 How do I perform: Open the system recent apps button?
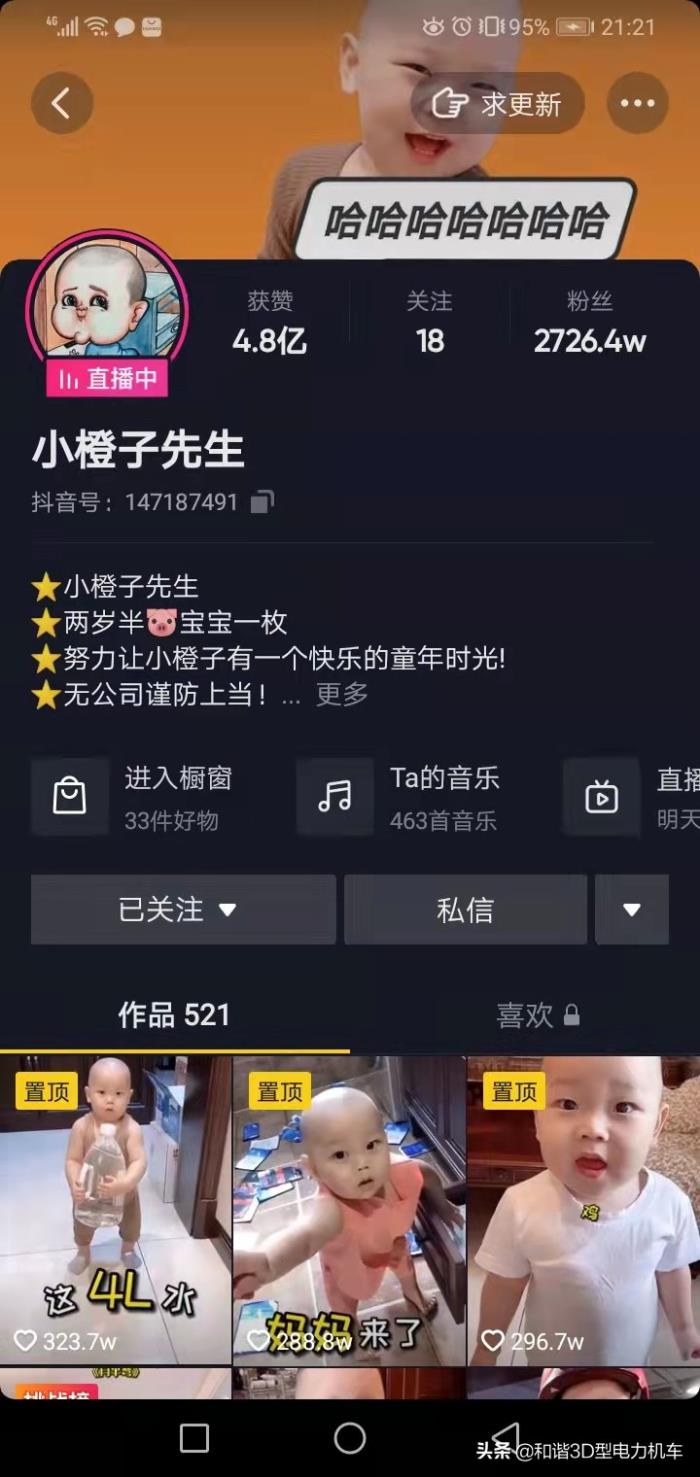(194, 1438)
